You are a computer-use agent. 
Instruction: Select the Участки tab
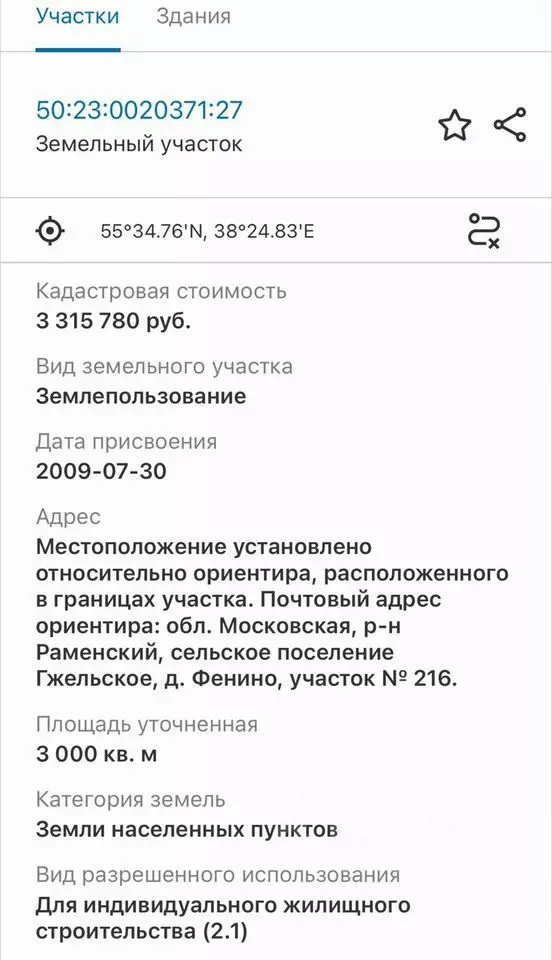coord(78,17)
